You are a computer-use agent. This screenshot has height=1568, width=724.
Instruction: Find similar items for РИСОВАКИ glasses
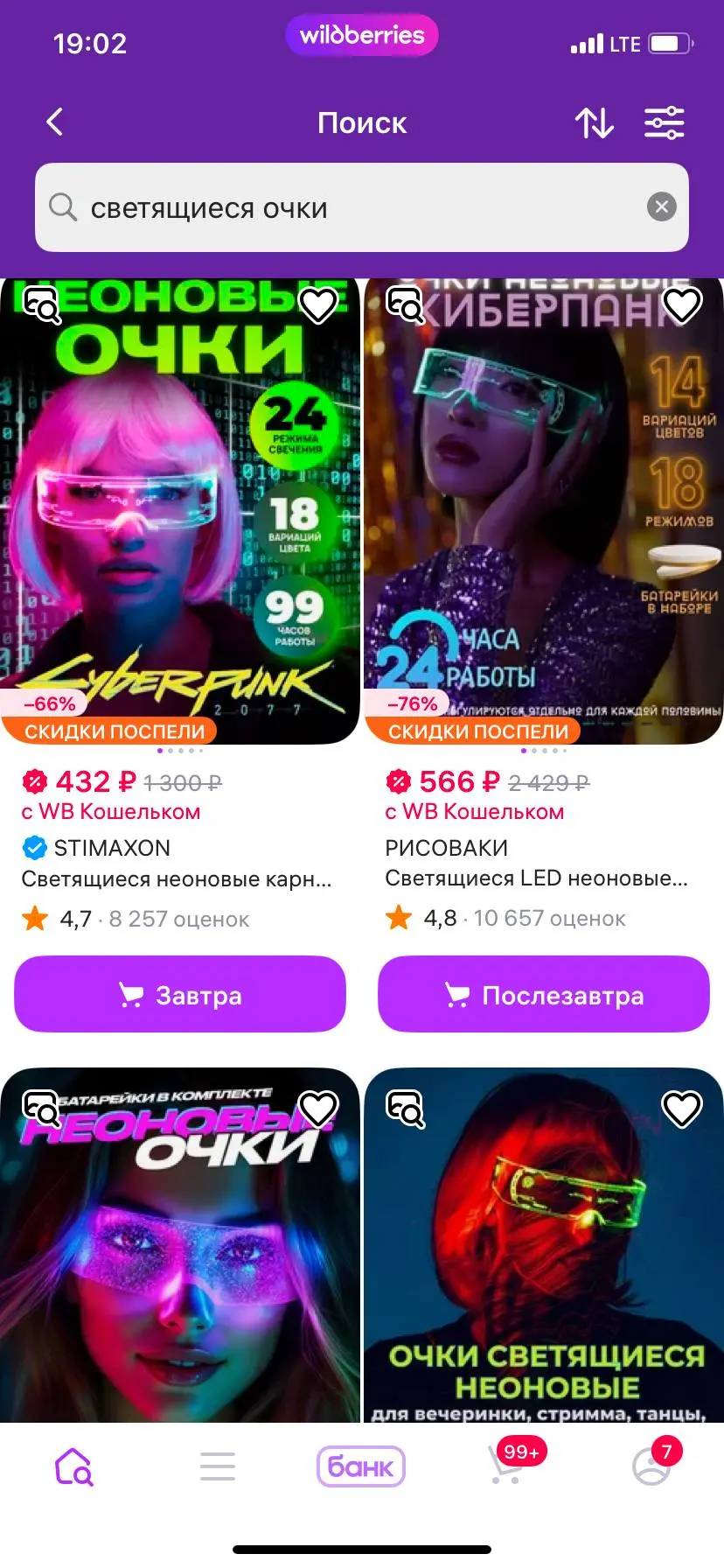405,305
